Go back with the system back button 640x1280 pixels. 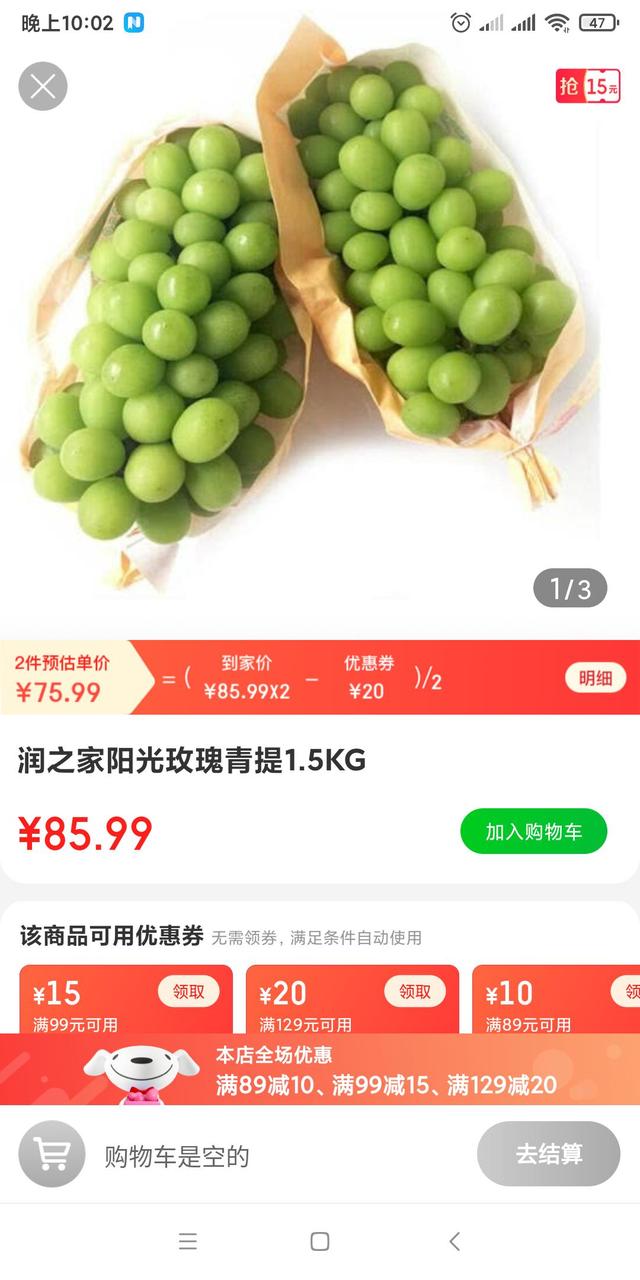[x=454, y=1241]
